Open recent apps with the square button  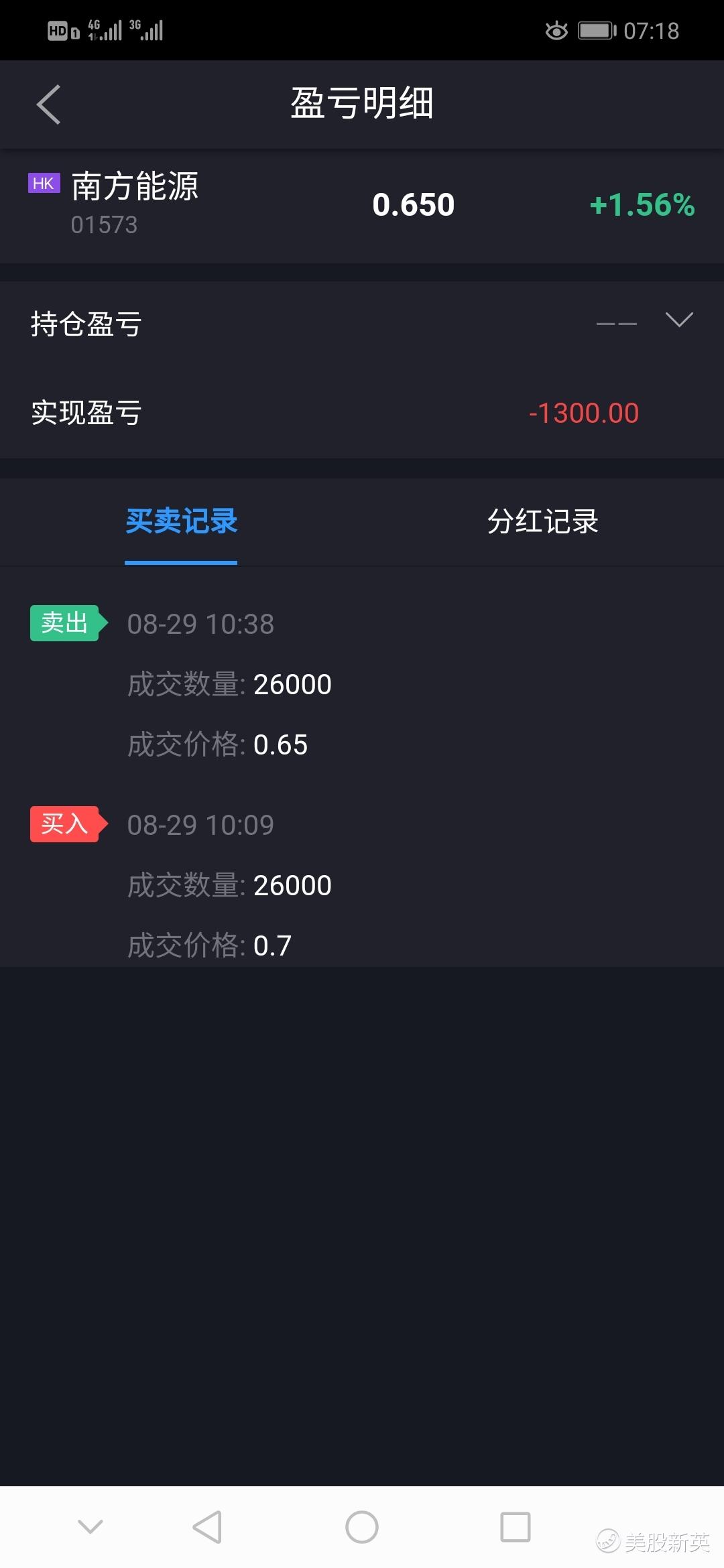[x=516, y=1527]
